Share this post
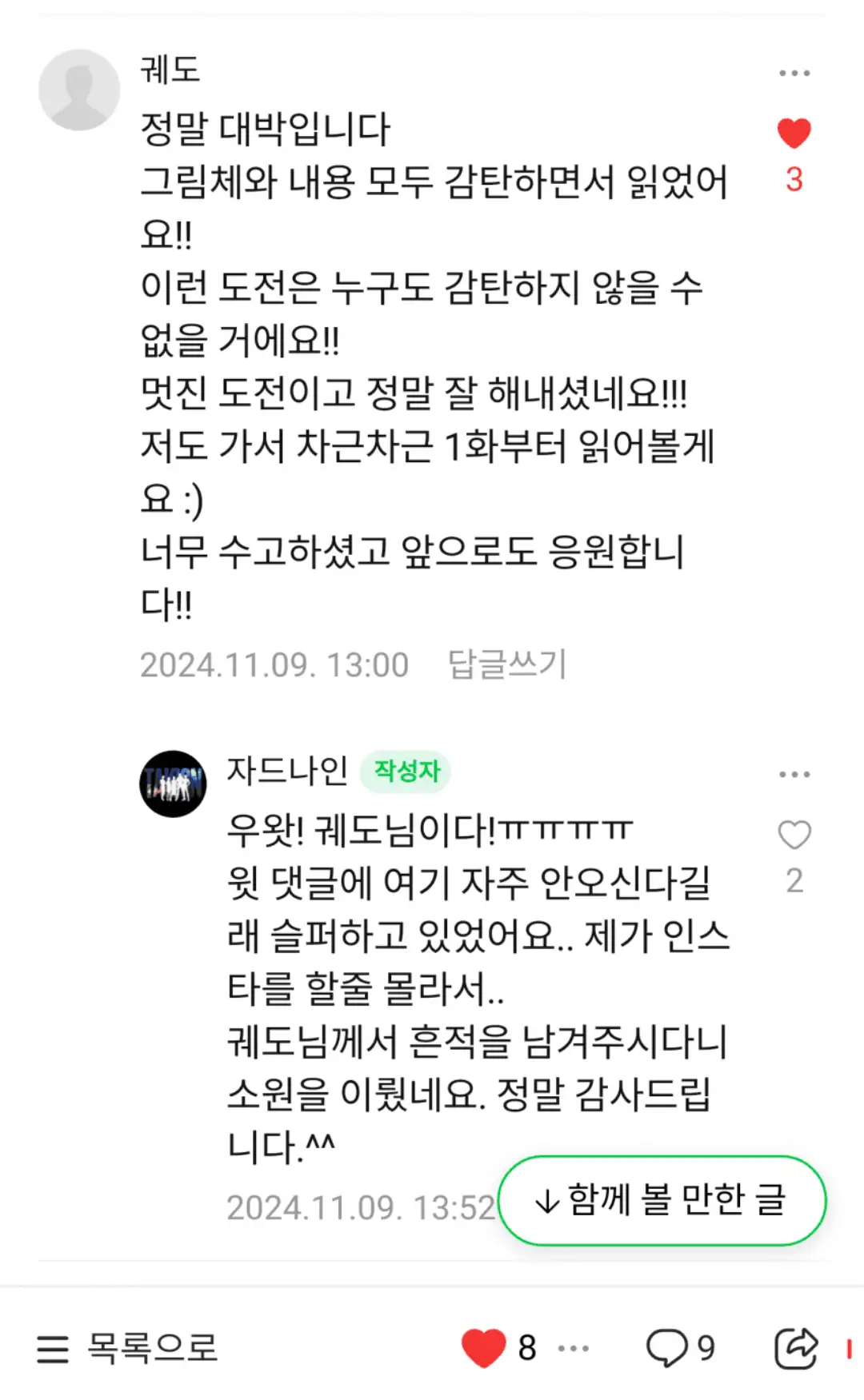The image size is (864, 1400). click(x=796, y=1348)
